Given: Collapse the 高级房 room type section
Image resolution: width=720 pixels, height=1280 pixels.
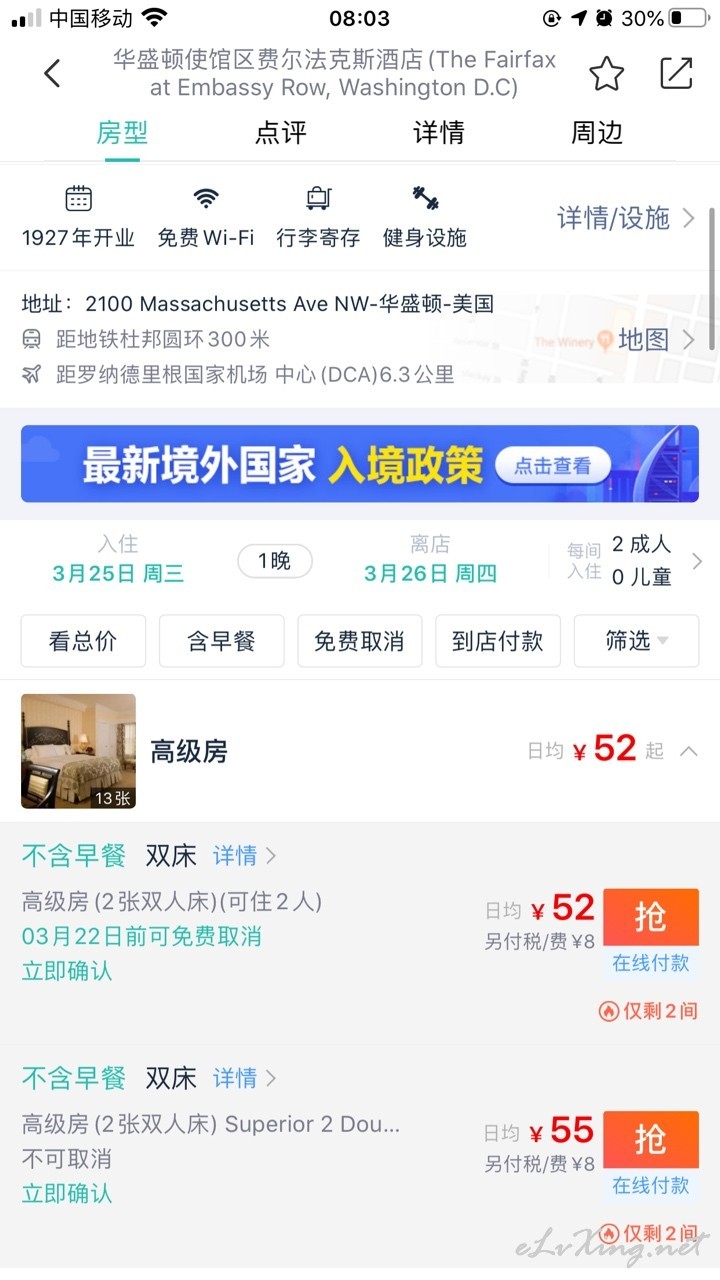Looking at the screenshot, I should (x=689, y=751).
